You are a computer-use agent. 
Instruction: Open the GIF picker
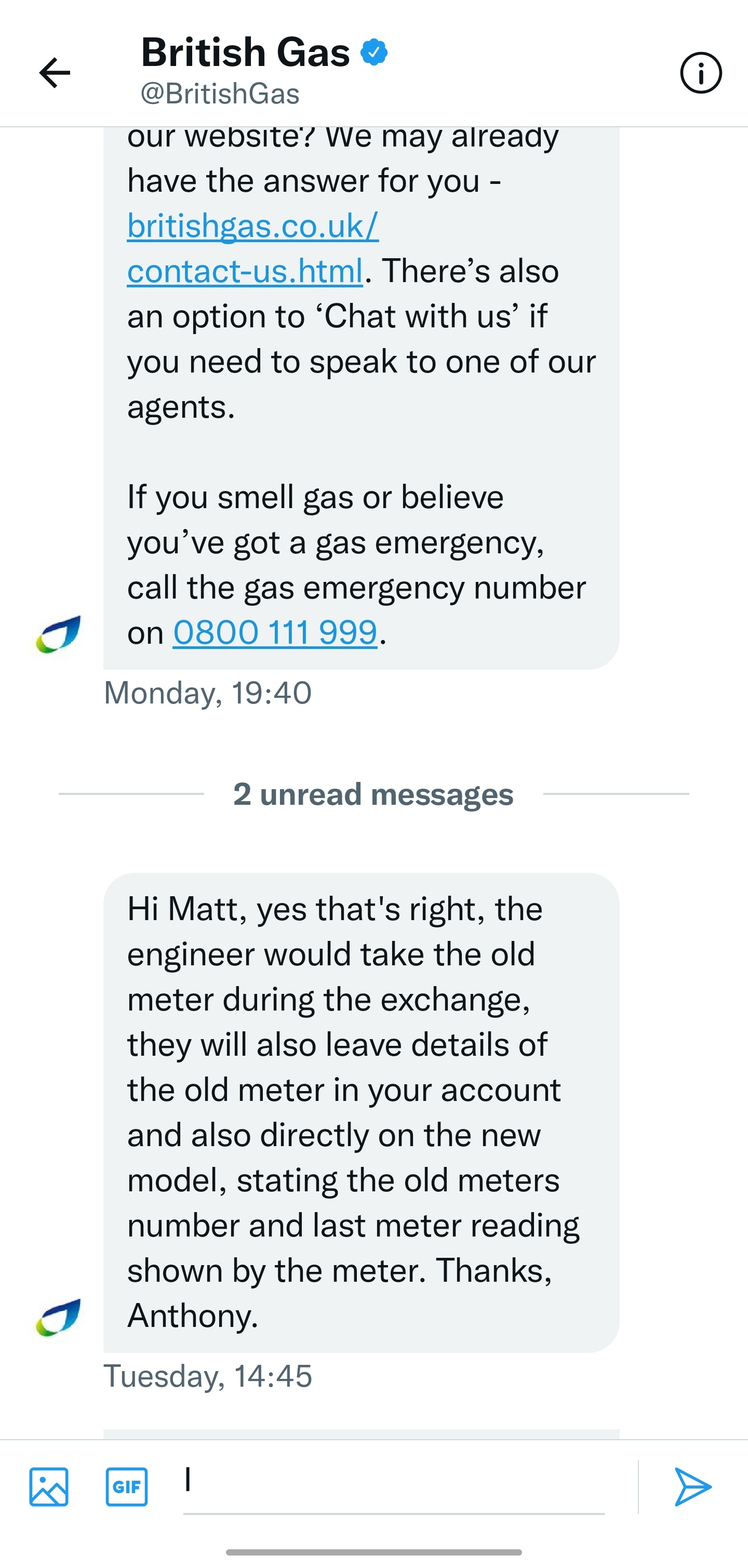(127, 1486)
